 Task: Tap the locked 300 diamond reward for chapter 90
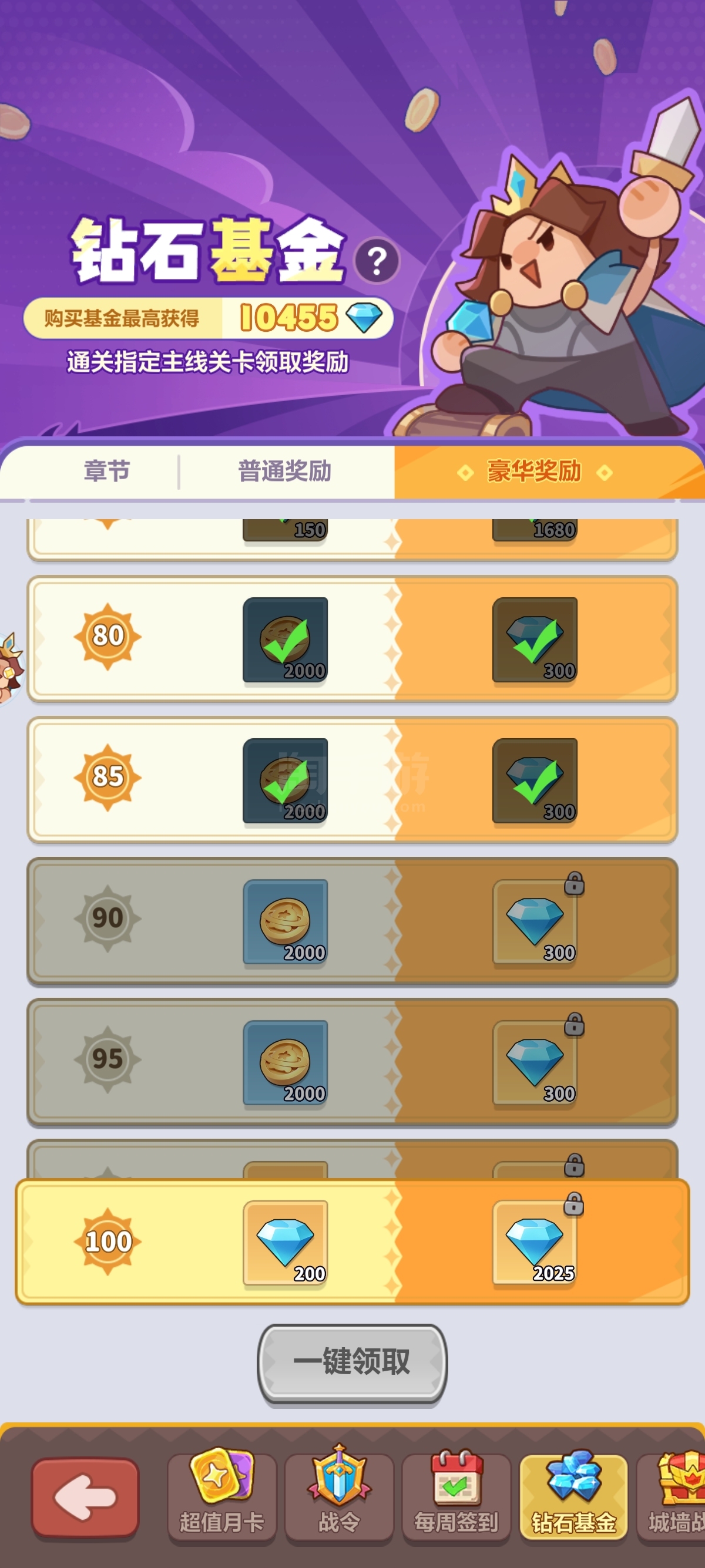535,921
